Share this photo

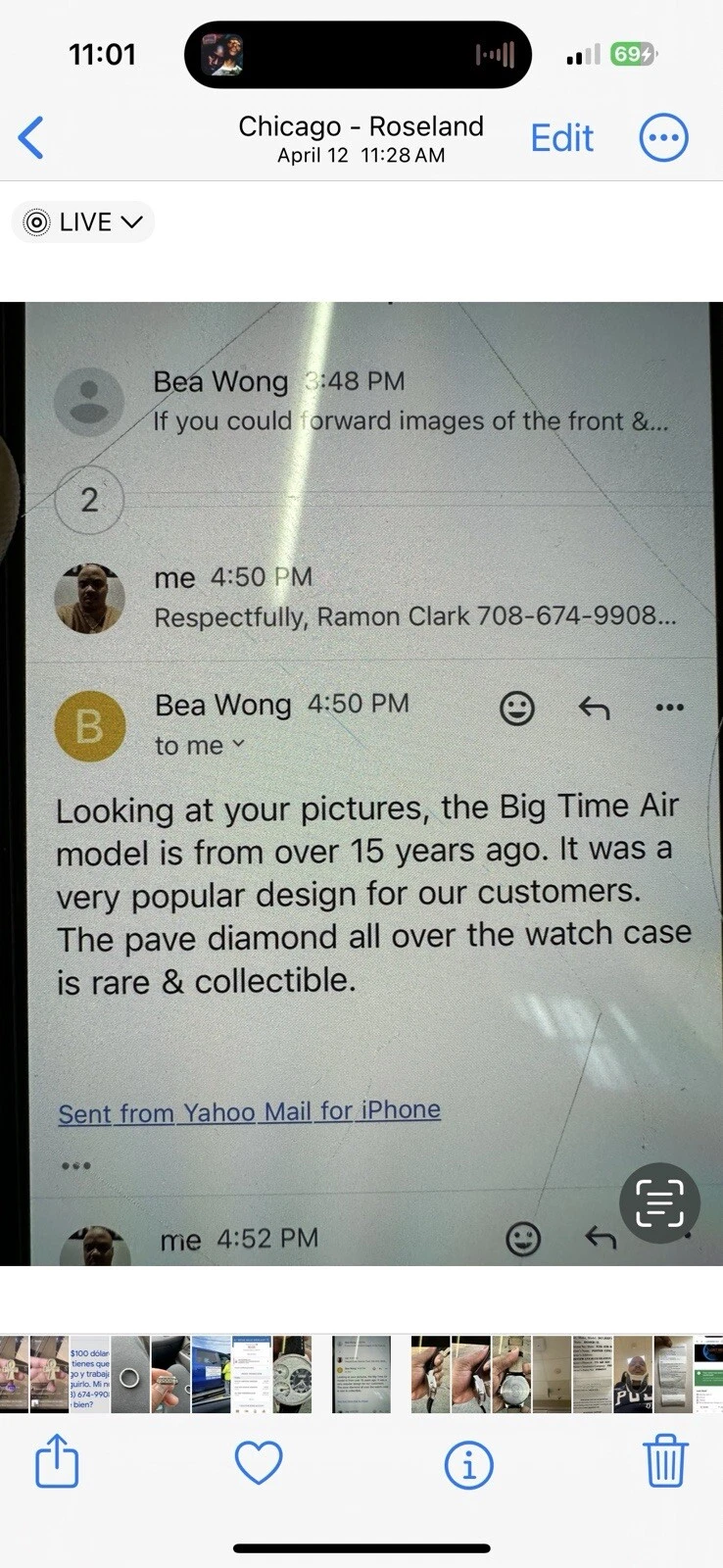[57, 1461]
